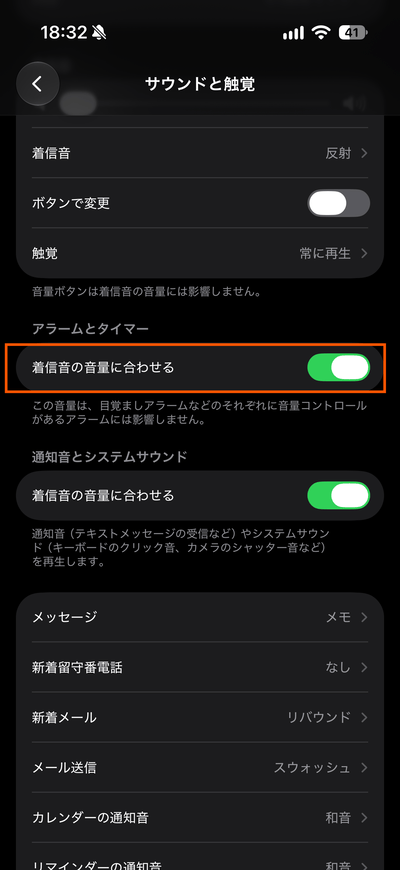
Task: Open 新着留守番電話 sound options
Action: (x=200, y=667)
